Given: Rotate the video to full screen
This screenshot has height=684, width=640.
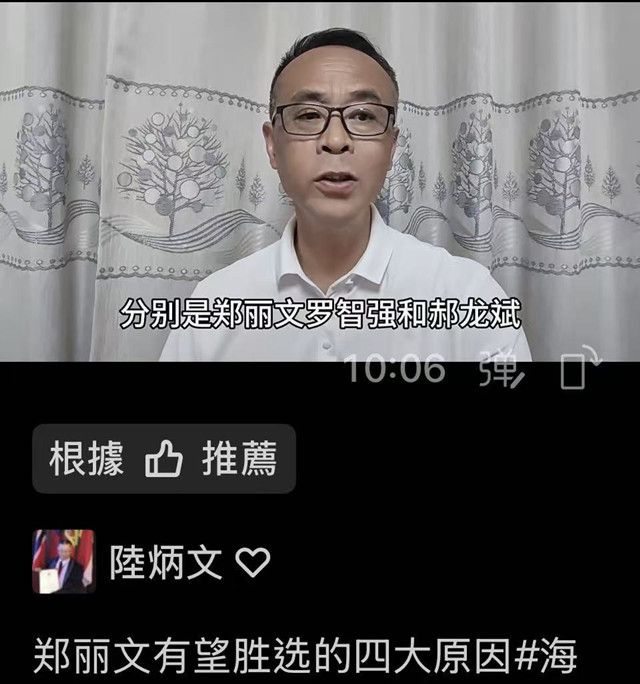Looking at the screenshot, I should pyautogui.click(x=578, y=370).
